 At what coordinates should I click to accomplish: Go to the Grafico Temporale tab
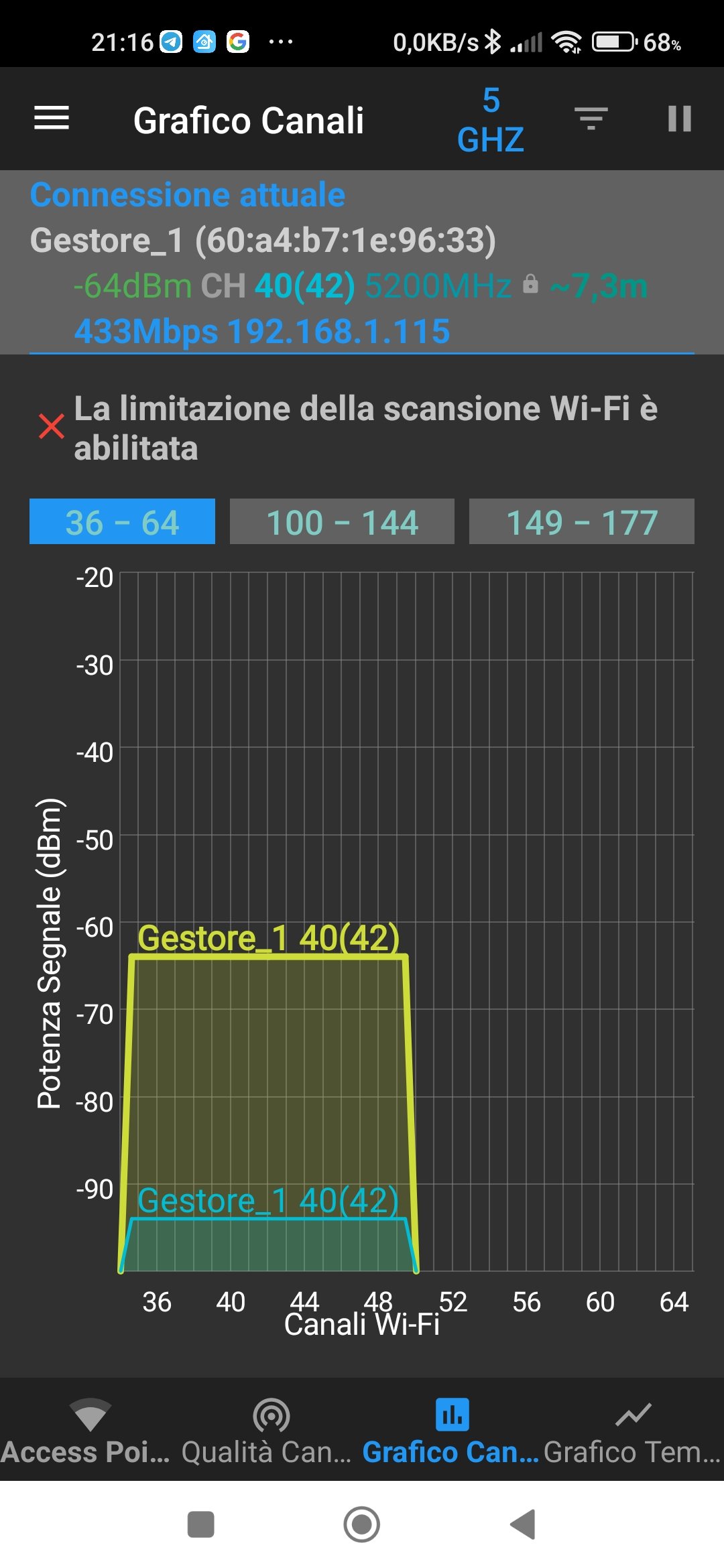(x=632, y=1430)
